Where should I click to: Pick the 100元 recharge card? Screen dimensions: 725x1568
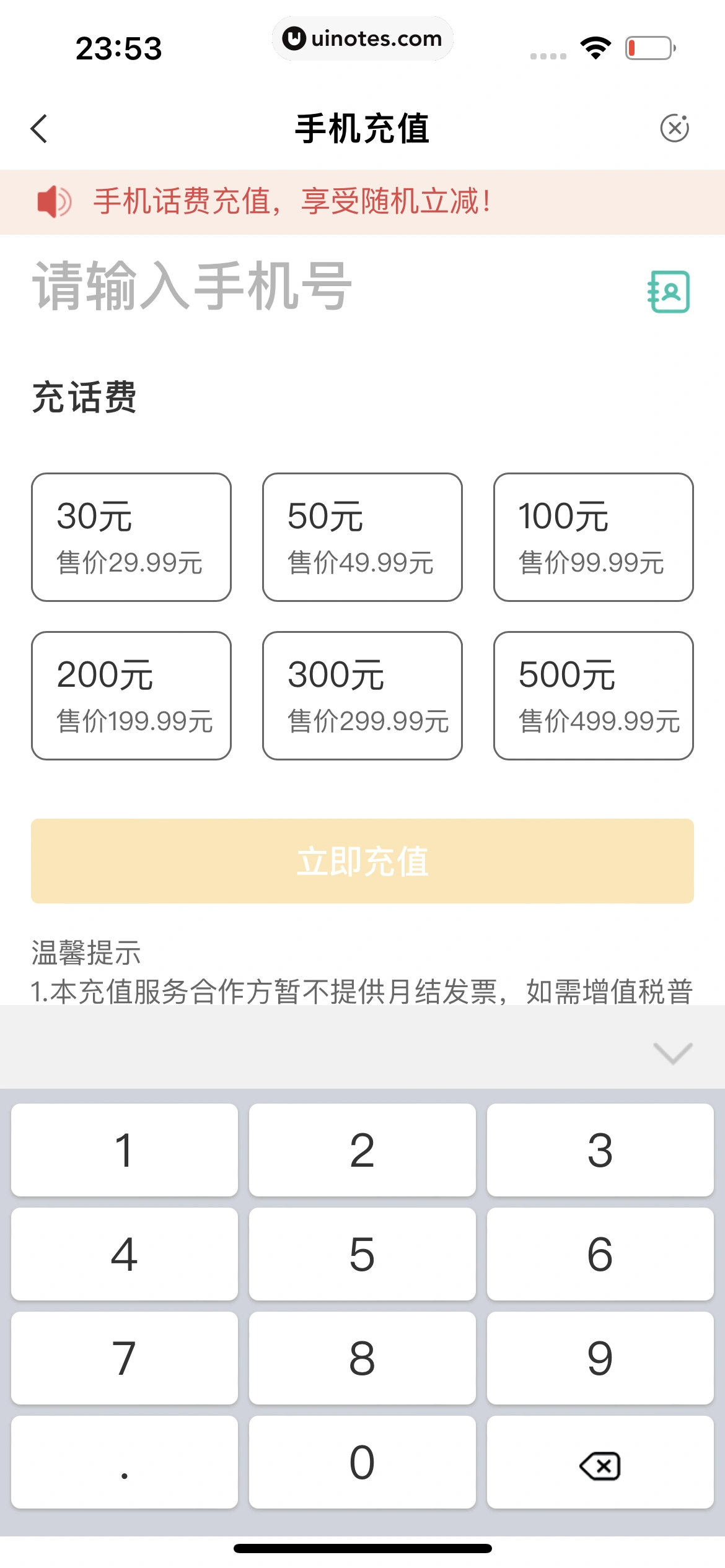593,537
